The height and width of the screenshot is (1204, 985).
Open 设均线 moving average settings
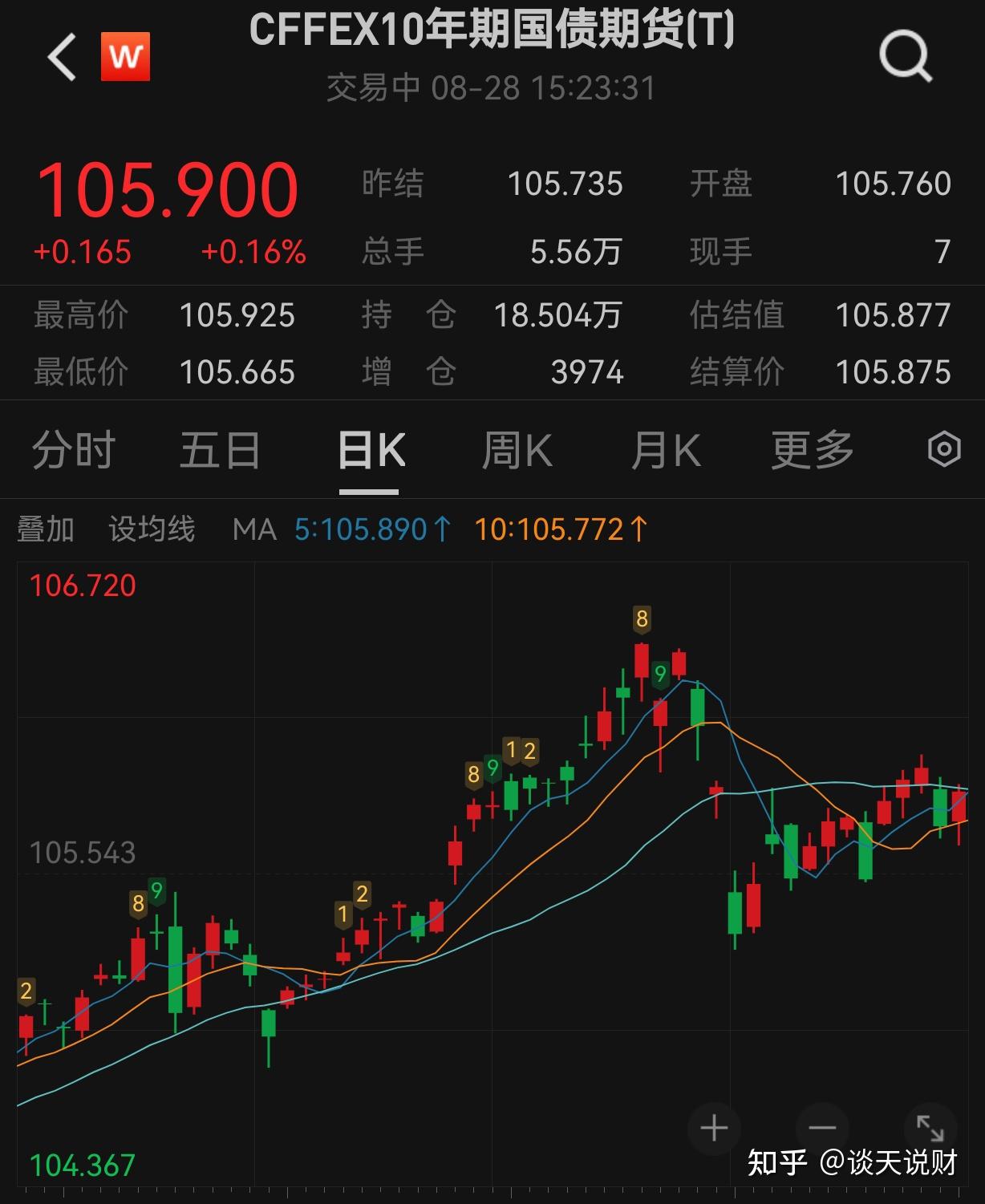152,529
